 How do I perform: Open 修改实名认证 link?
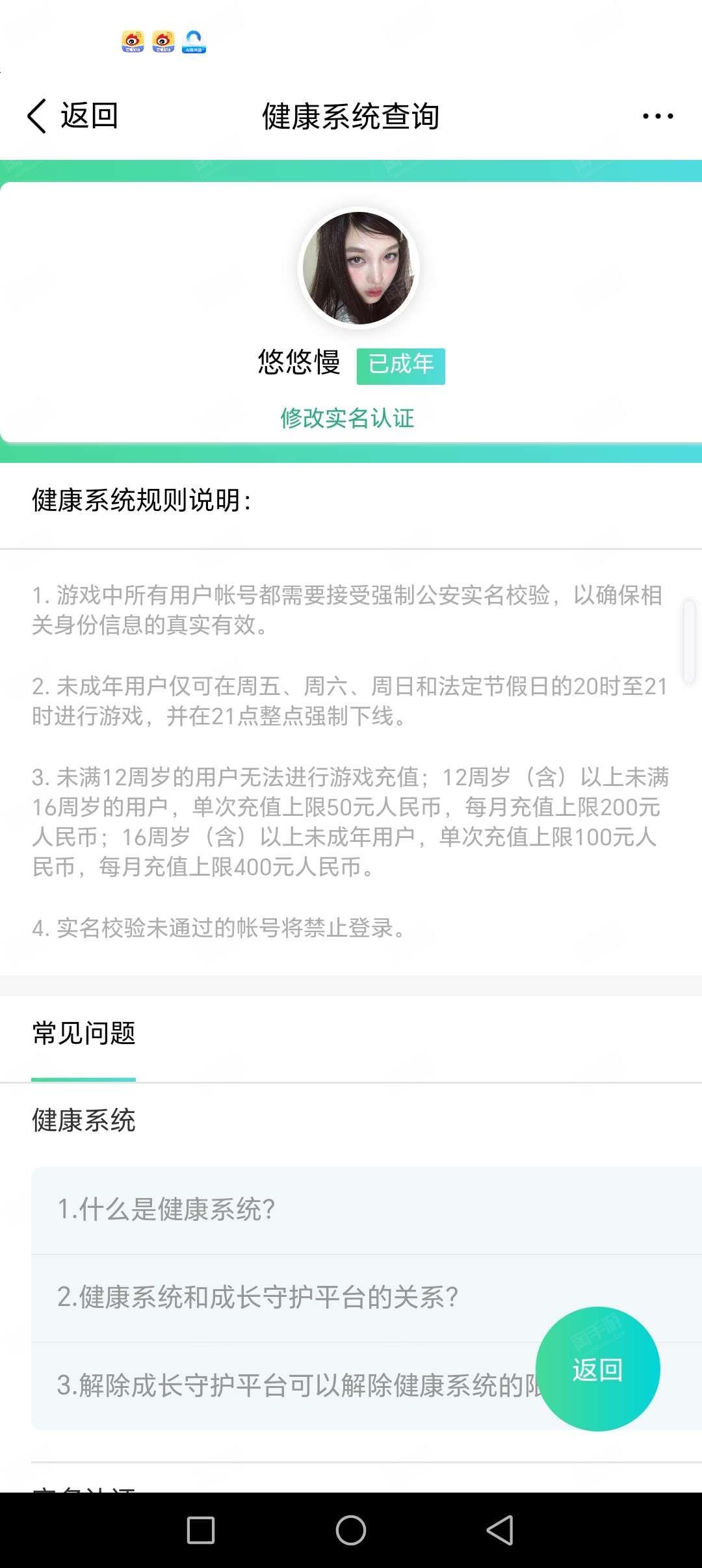coord(347,418)
